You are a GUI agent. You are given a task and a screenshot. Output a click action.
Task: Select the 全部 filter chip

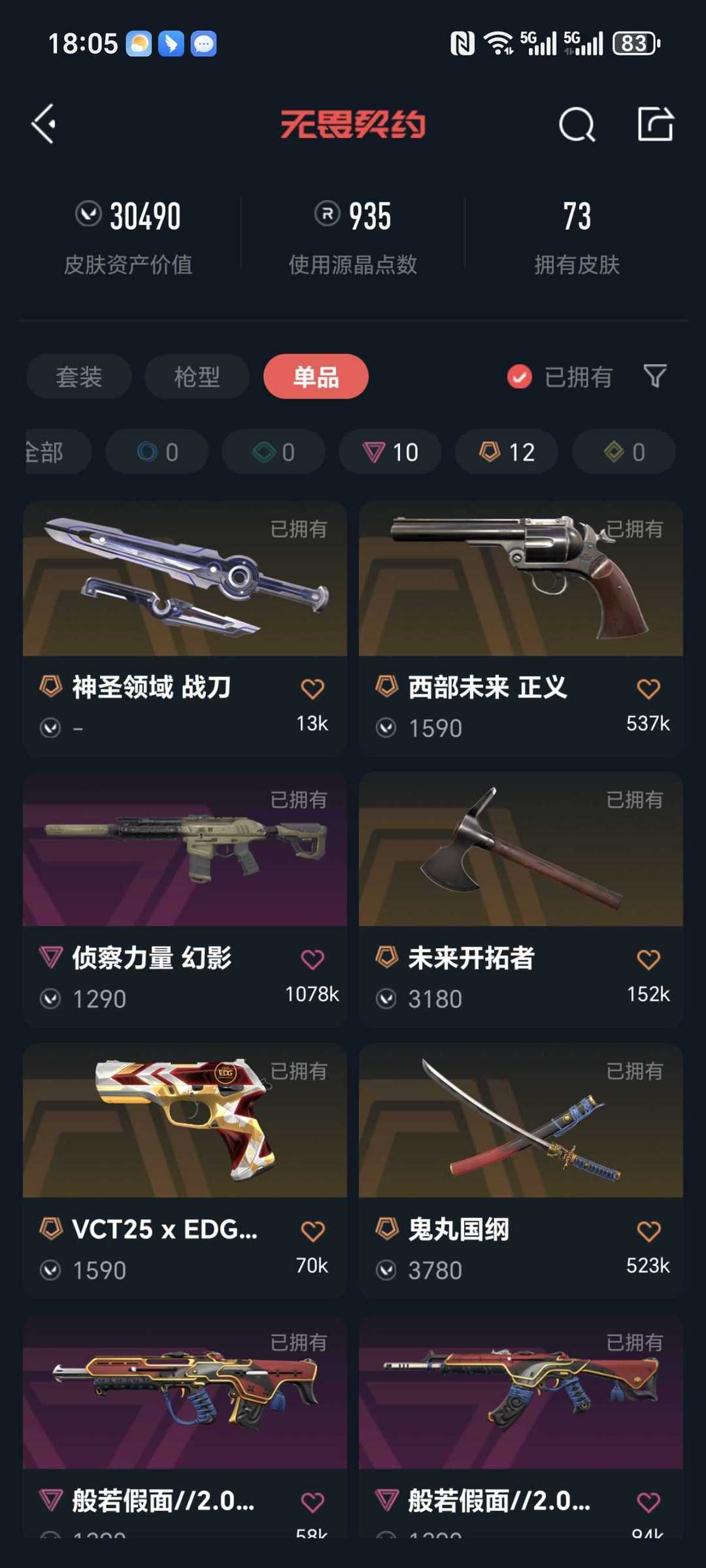tap(58, 452)
